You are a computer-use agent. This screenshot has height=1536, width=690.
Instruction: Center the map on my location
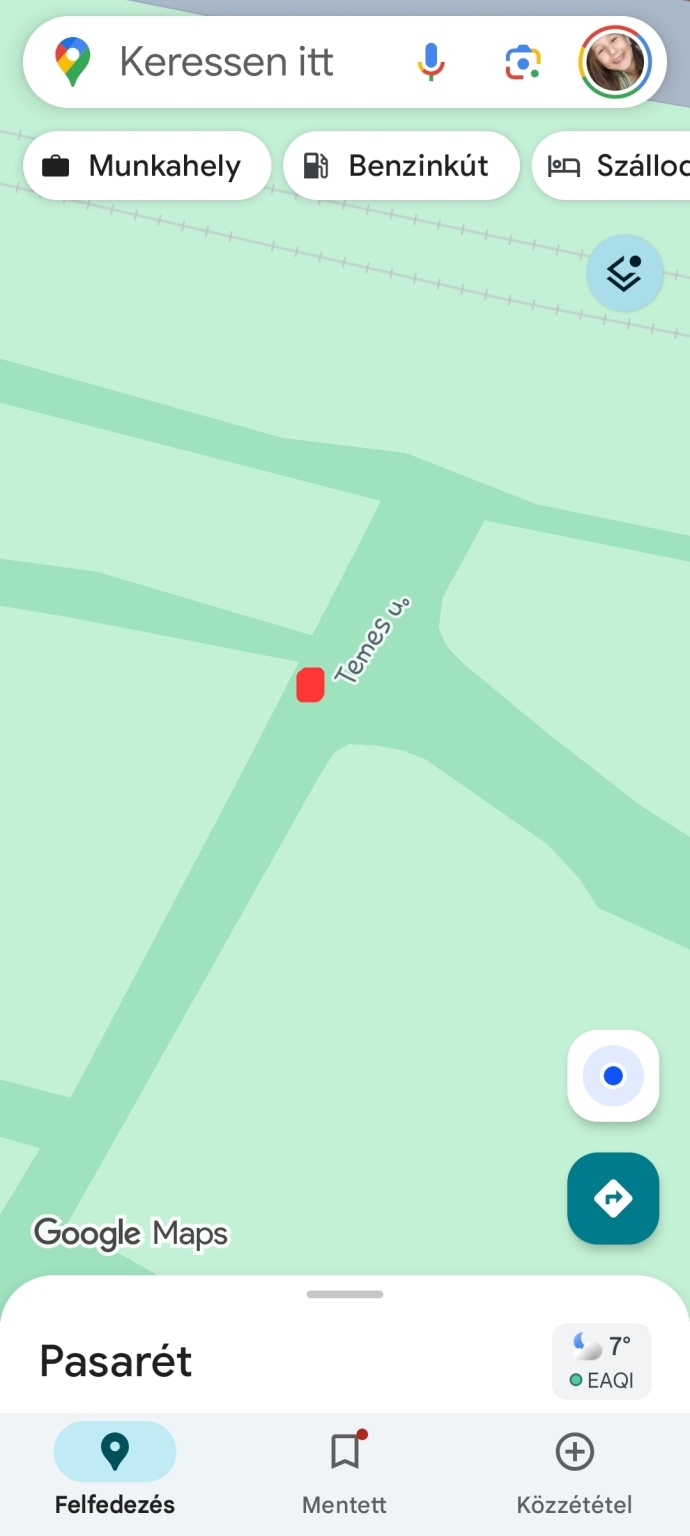pyautogui.click(x=613, y=1076)
